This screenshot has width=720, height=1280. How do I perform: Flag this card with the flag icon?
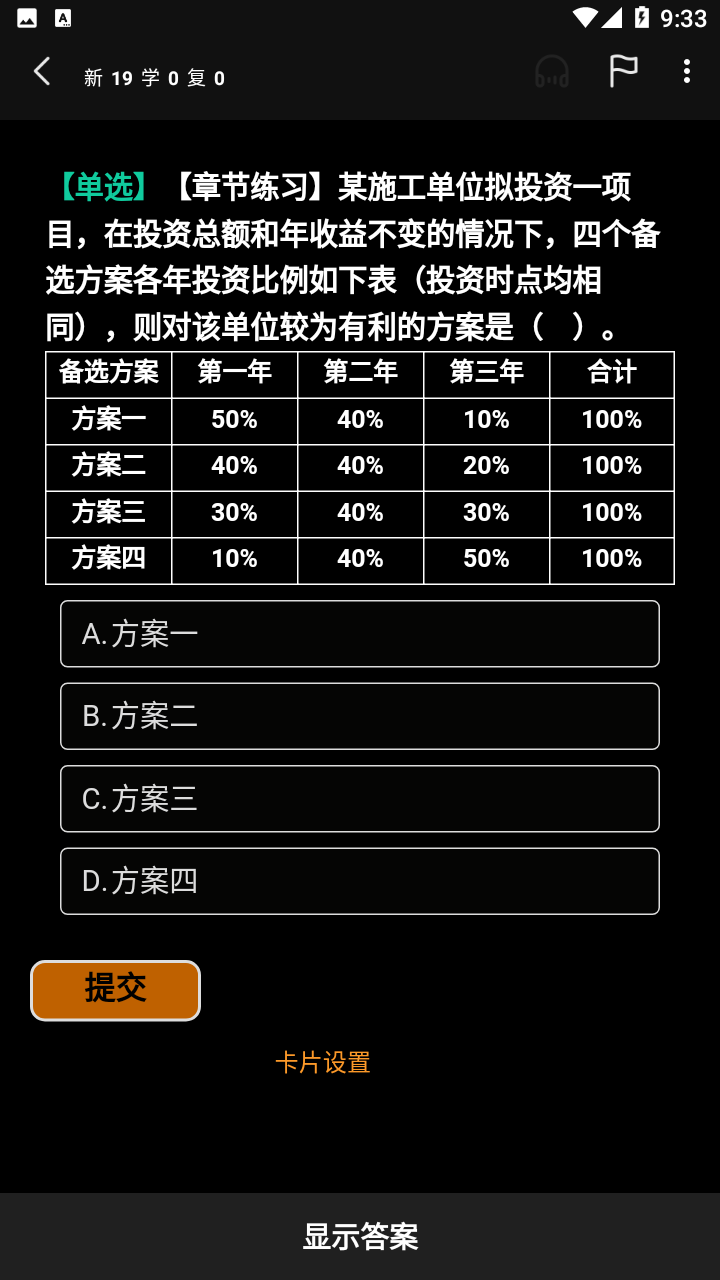click(623, 71)
